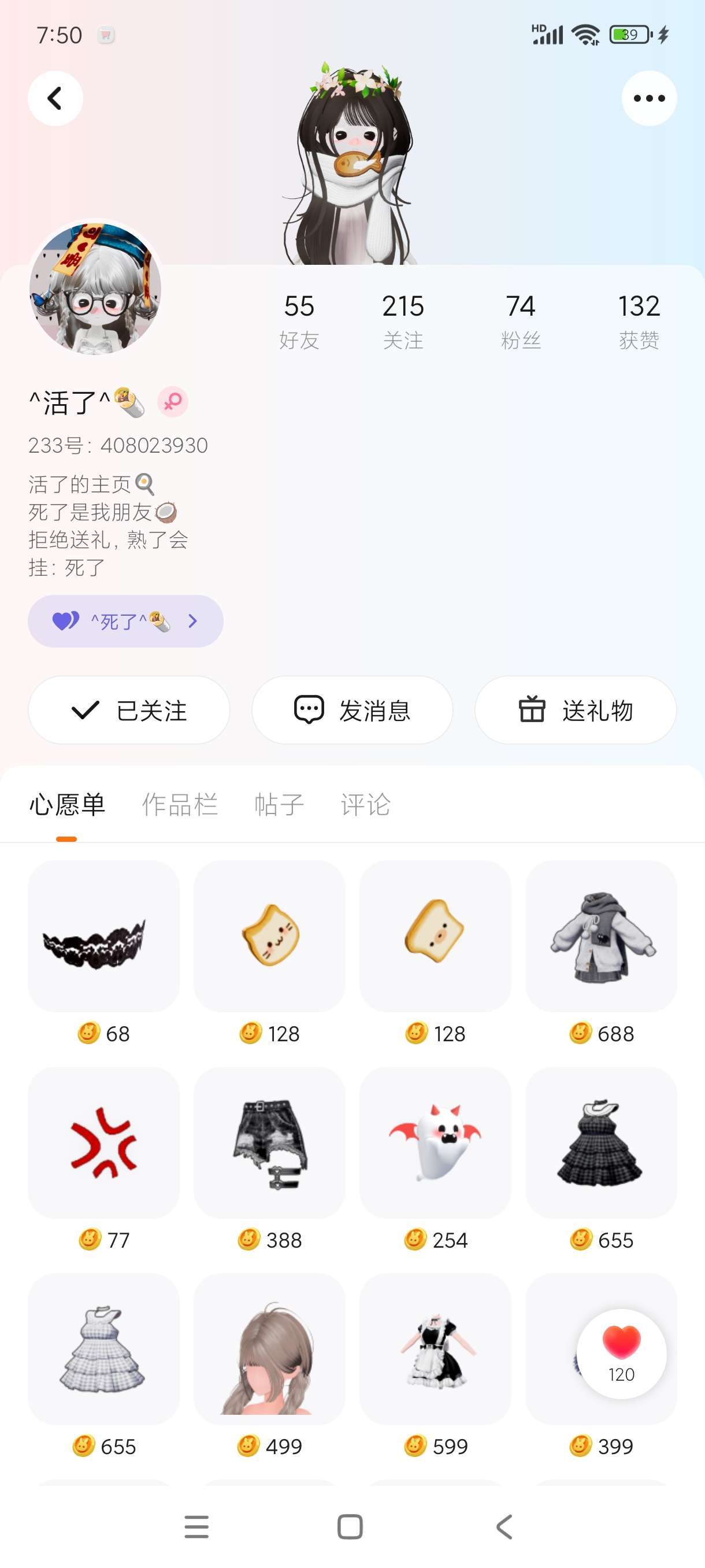
Task: View the 55 好友 friends list
Action: coord(299,321)
